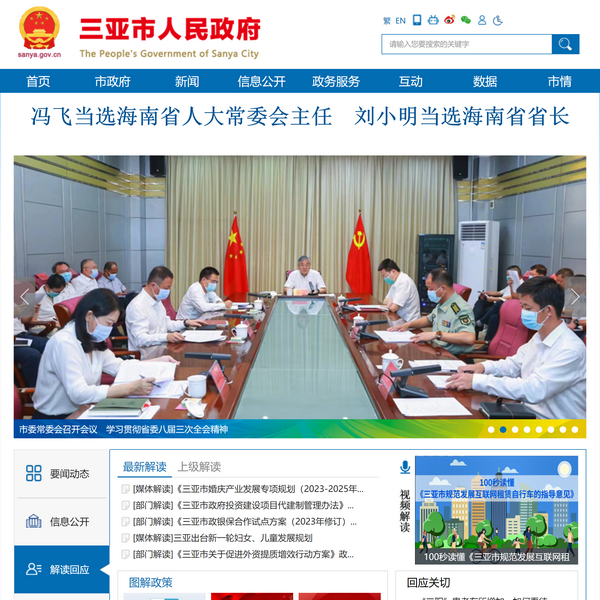
Task: Open the 新闻 navigation item
Action: 187,82
